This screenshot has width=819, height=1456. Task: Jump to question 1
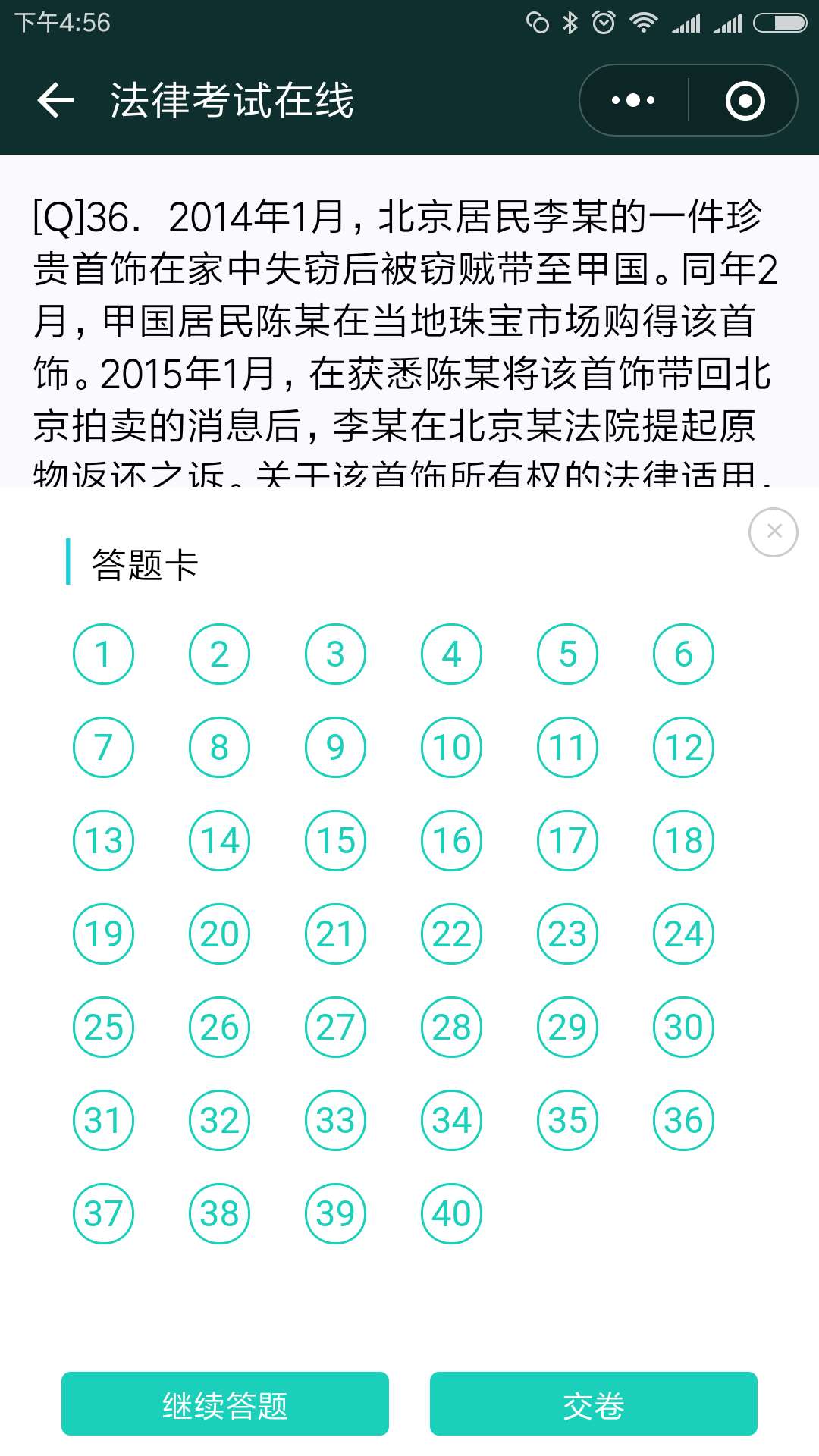tap(103, 654)
